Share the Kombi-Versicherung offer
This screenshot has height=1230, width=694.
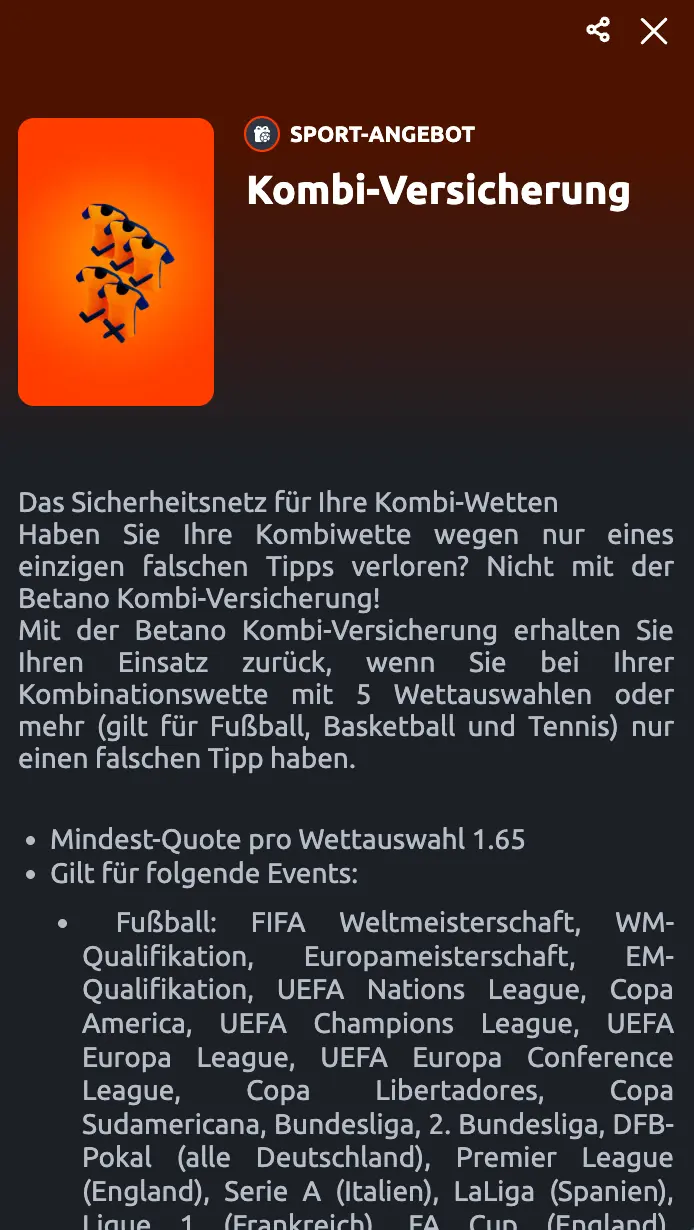[x=598, y=30]
